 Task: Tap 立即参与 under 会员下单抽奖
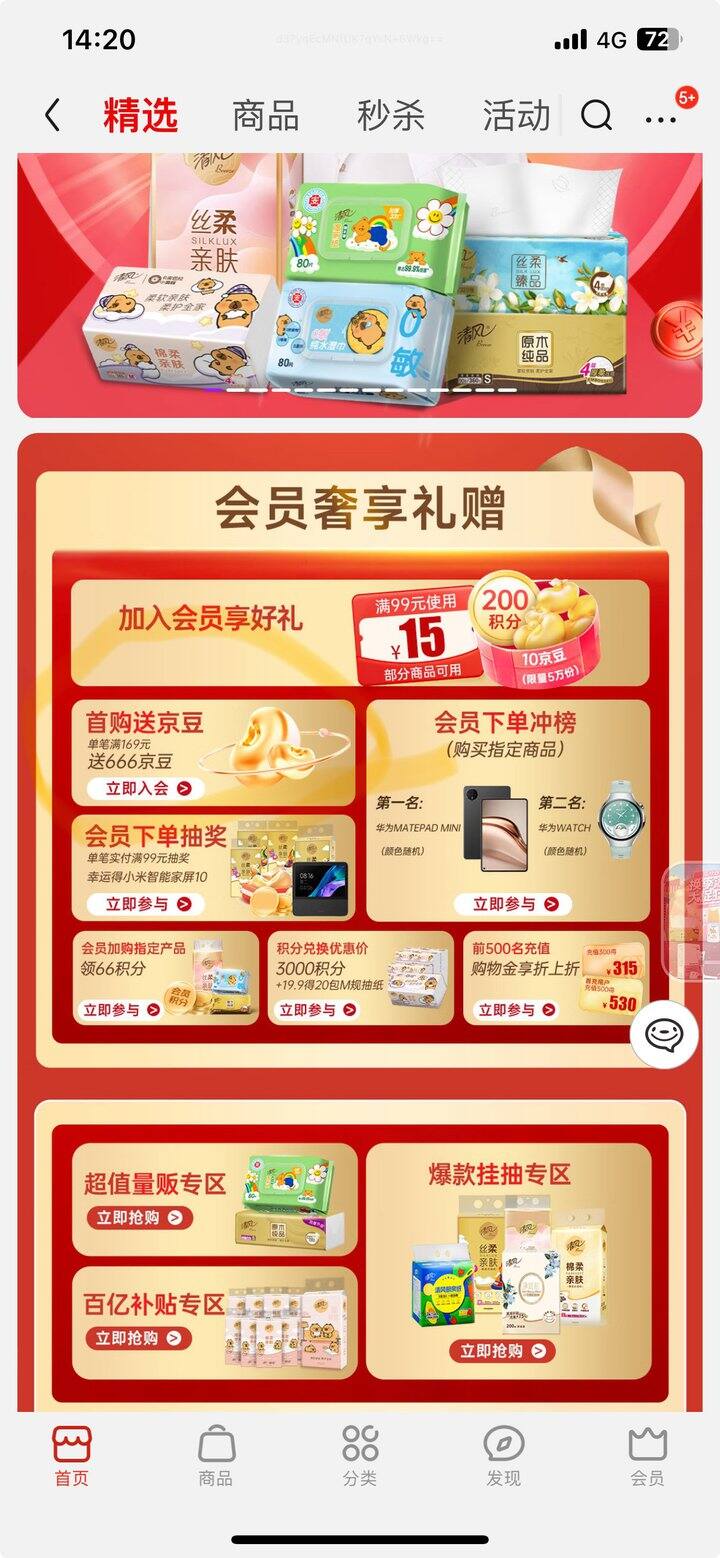click(x=143, y=904)
